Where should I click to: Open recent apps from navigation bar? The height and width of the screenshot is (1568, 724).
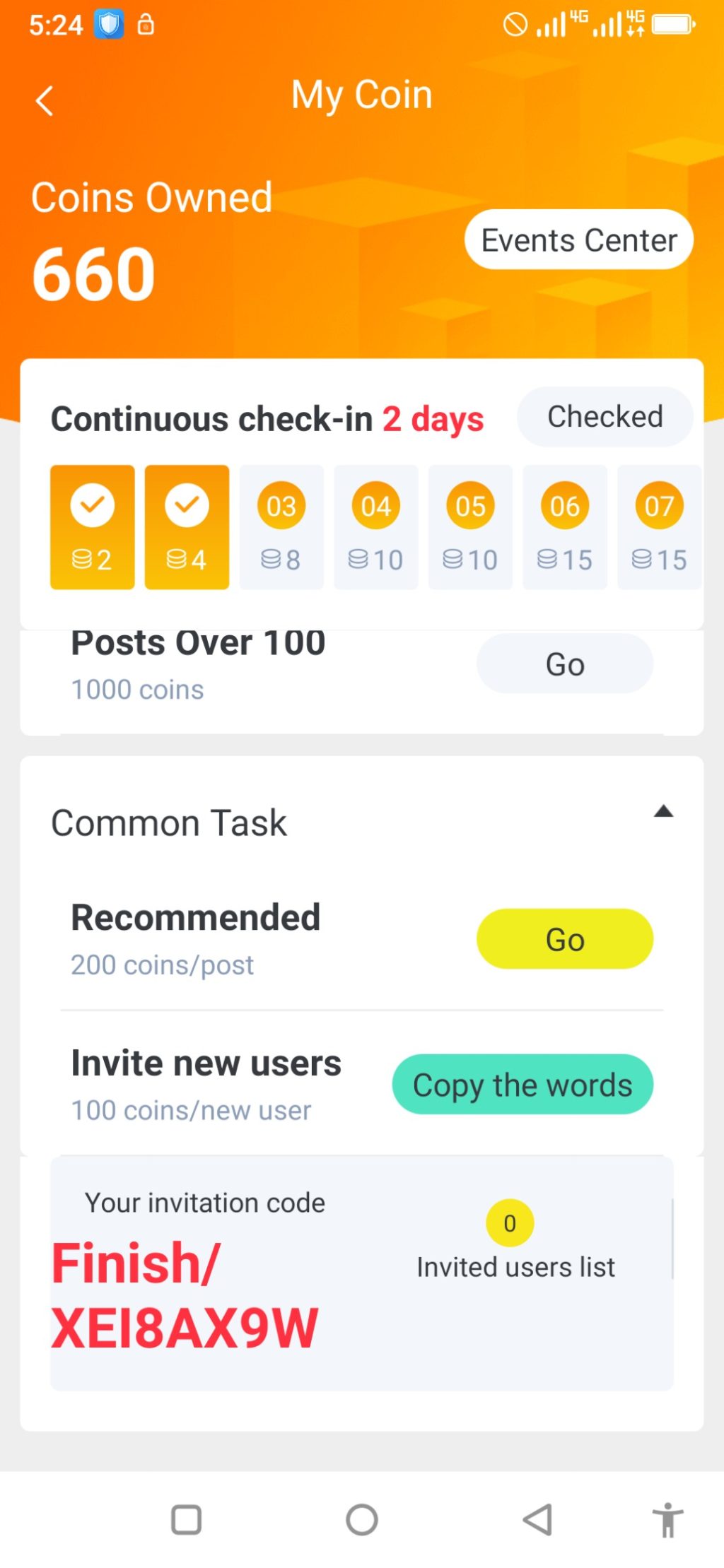click(x=187, y=1519)
